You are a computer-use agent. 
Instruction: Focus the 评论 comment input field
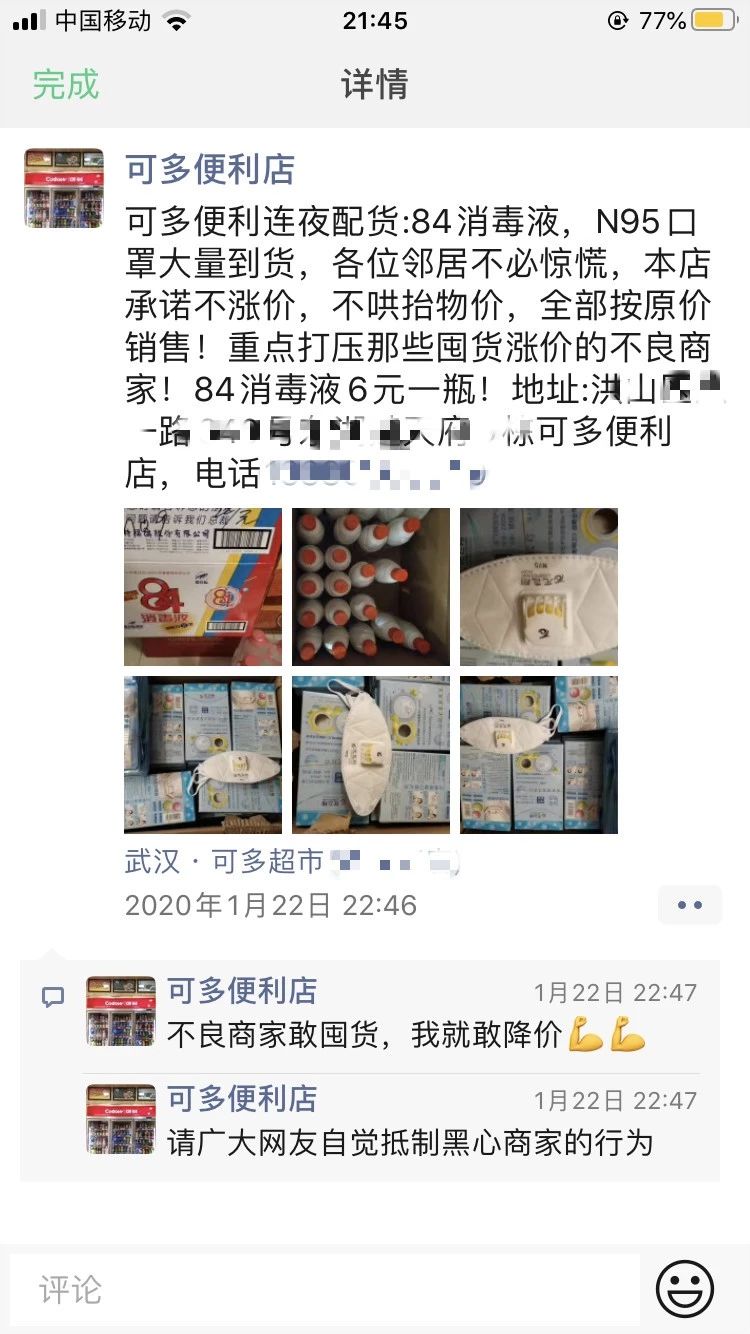click(x=325, y=1289)
